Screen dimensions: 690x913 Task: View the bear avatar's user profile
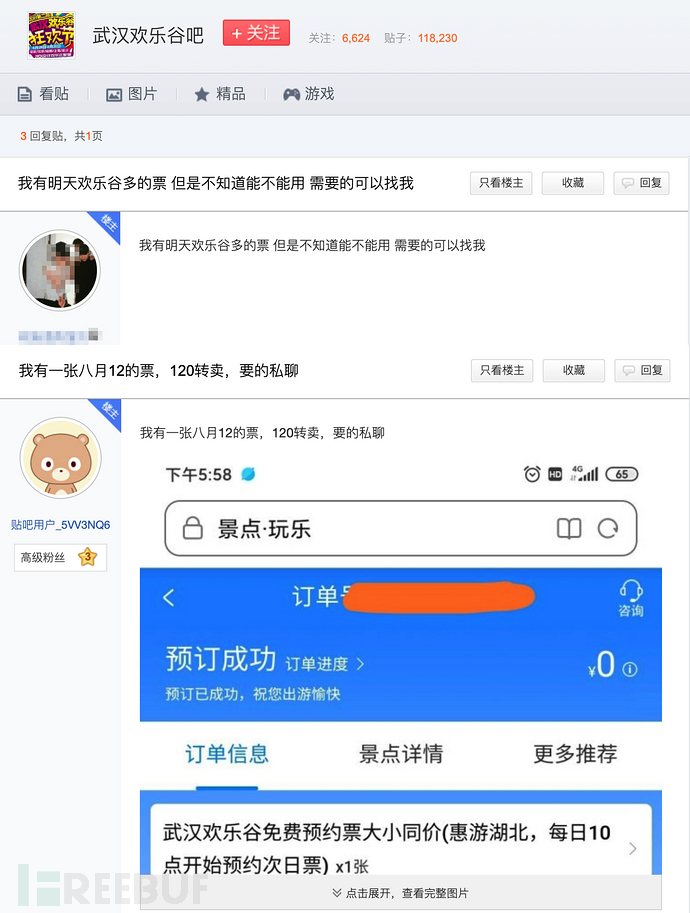point(61,458)
